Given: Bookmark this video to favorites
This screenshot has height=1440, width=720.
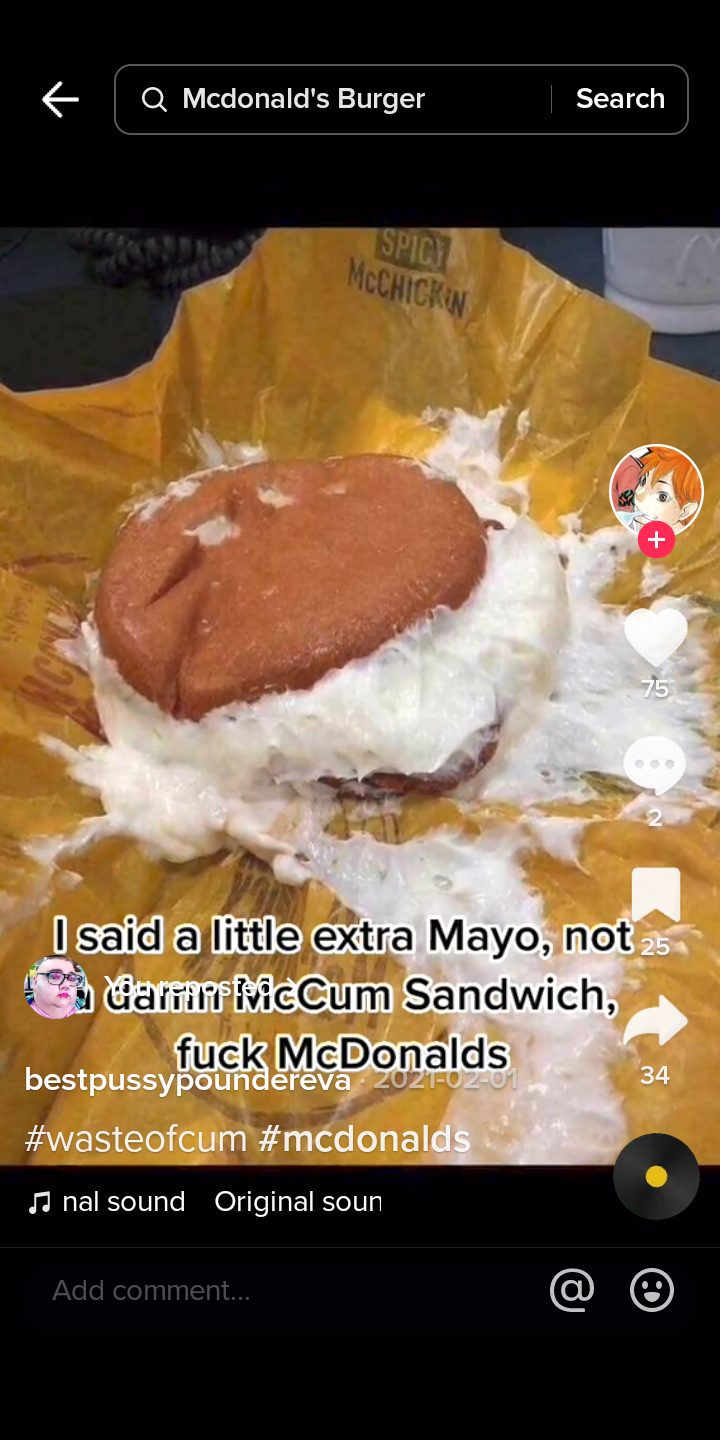Looking at the screenshot, I should (x=656, y=895).
